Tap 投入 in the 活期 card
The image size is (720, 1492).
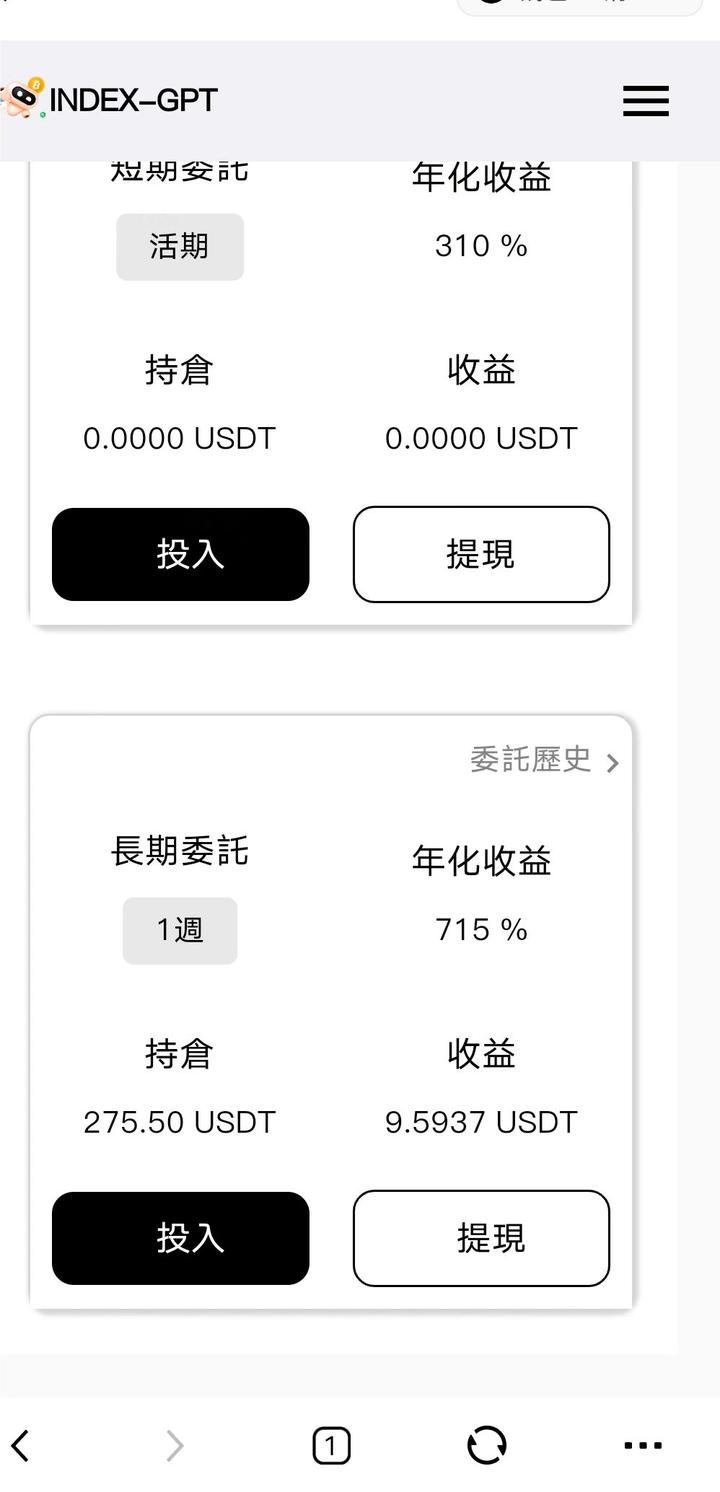tap(181, 554)
